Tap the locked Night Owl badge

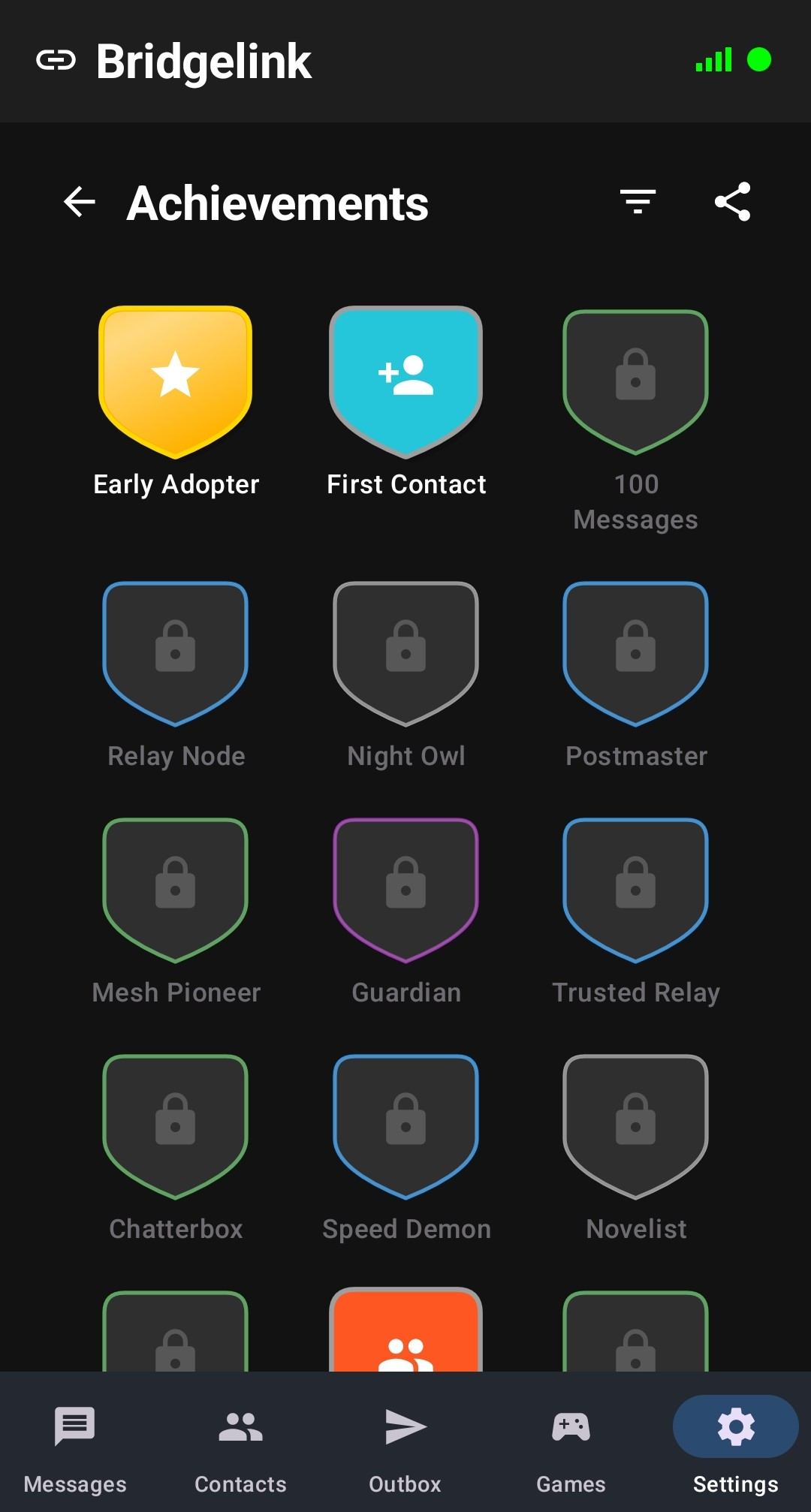point(405,652)
